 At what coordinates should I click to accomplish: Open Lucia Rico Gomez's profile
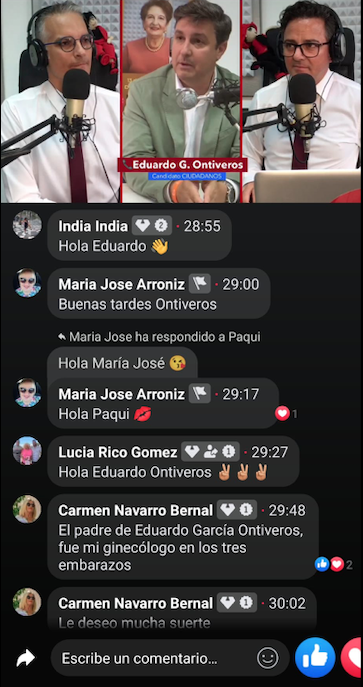click(x=118, y=452)
